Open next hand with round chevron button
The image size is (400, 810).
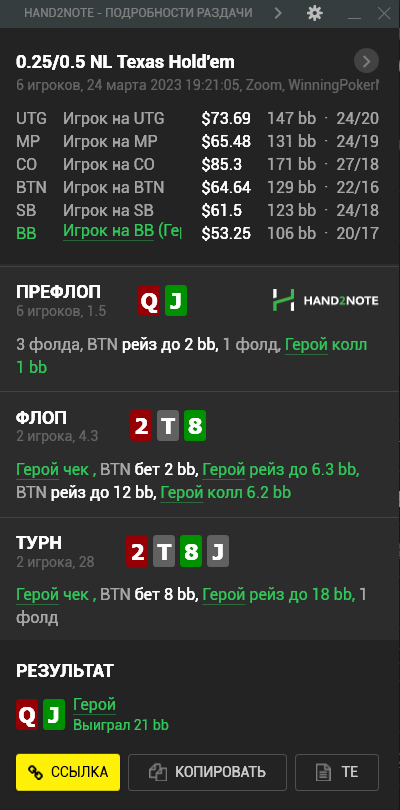pyautogui.click(x=366, y=62)
